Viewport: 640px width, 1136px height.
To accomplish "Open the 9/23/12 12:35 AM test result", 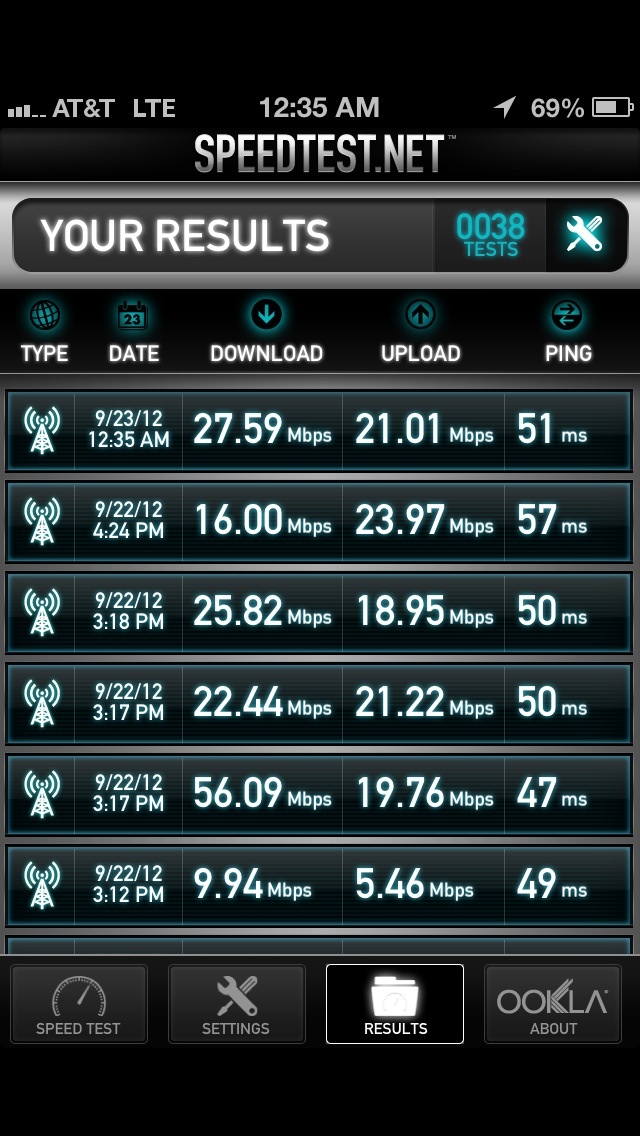I will [319, 430].
